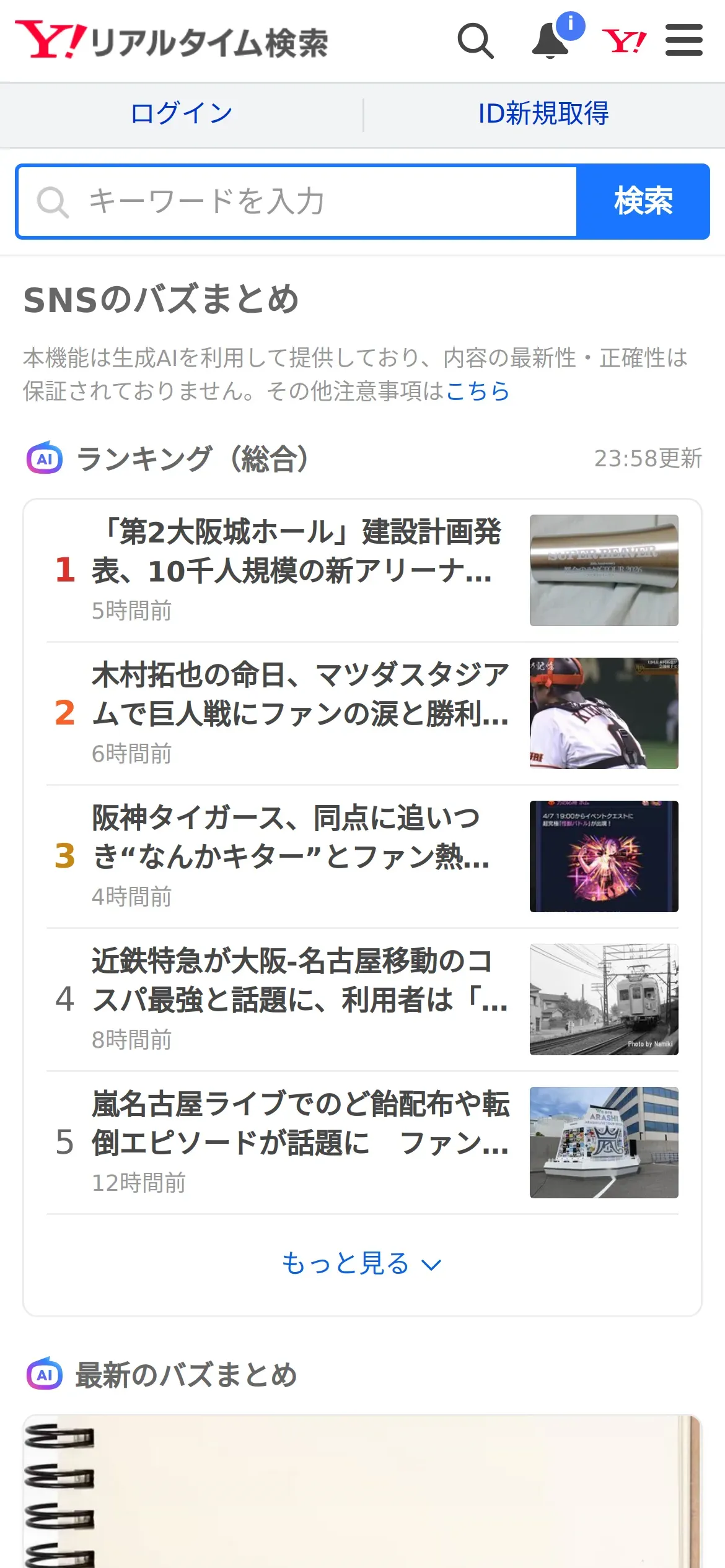Focus the キーワードを入力 search field
Image resolution: width=725 pixels, height=1568 pixels.
point(297,201)
